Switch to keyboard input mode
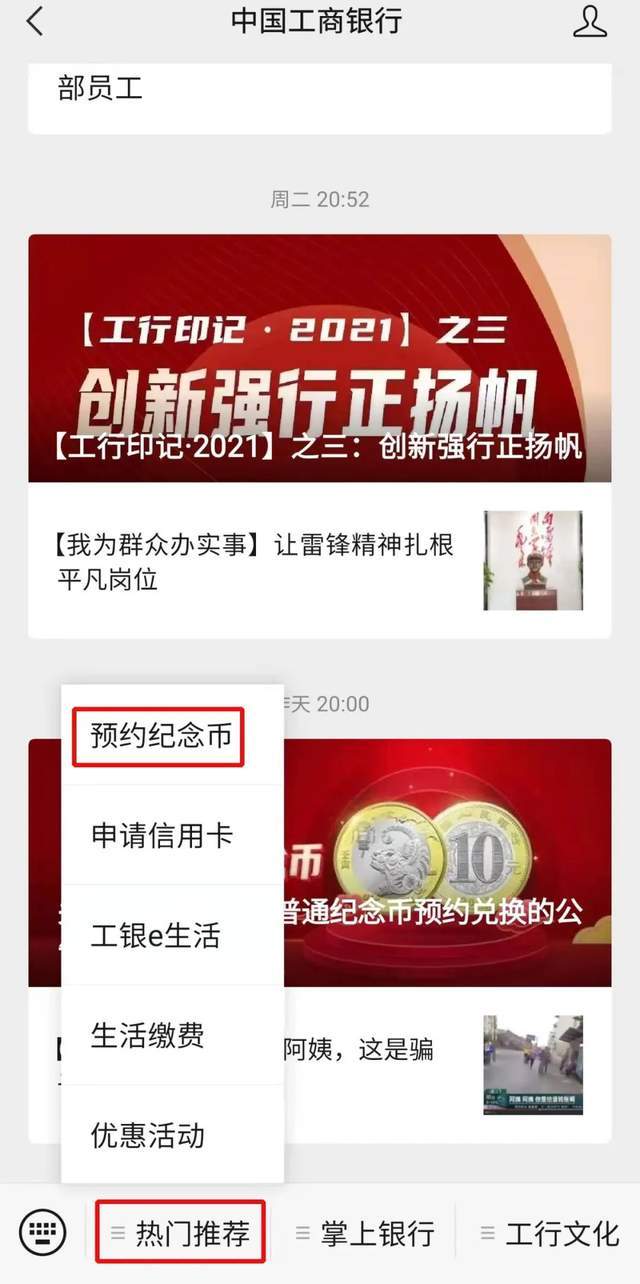 [43, 1232]
